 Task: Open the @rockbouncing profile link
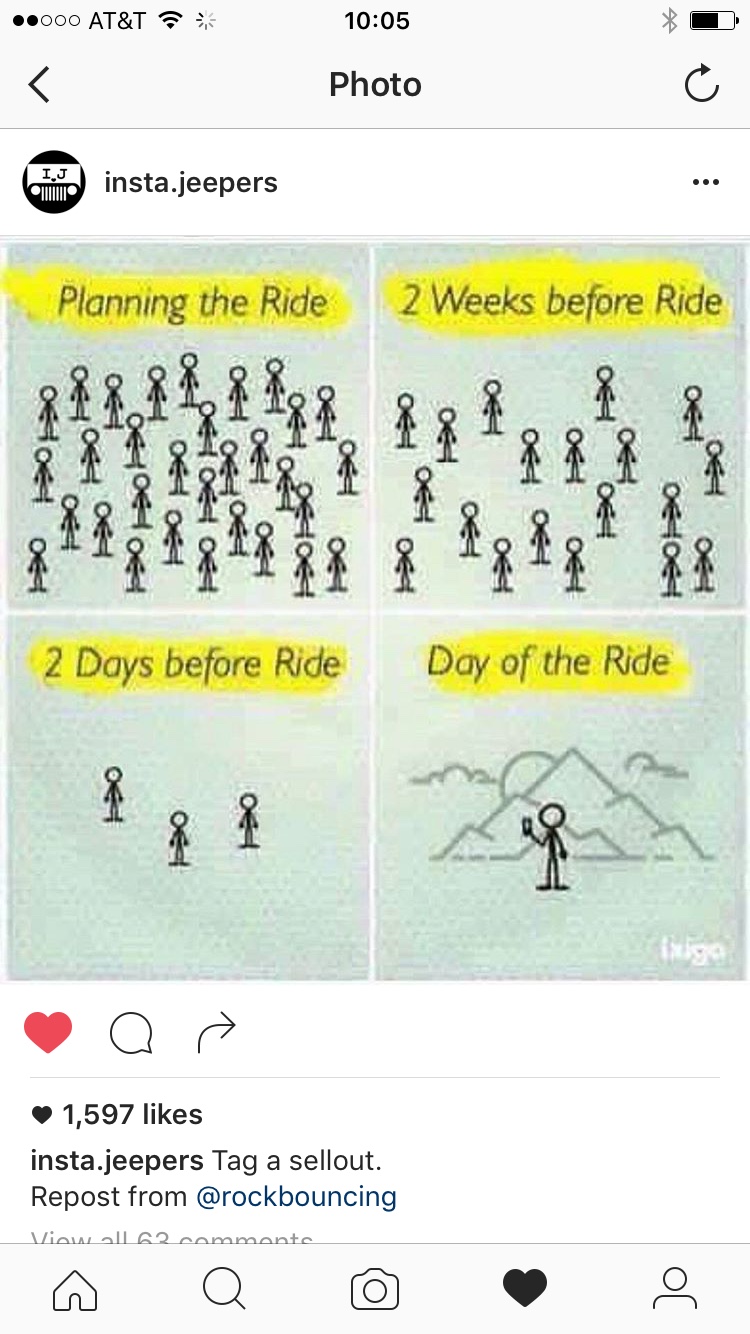[x=296, y=1196]
